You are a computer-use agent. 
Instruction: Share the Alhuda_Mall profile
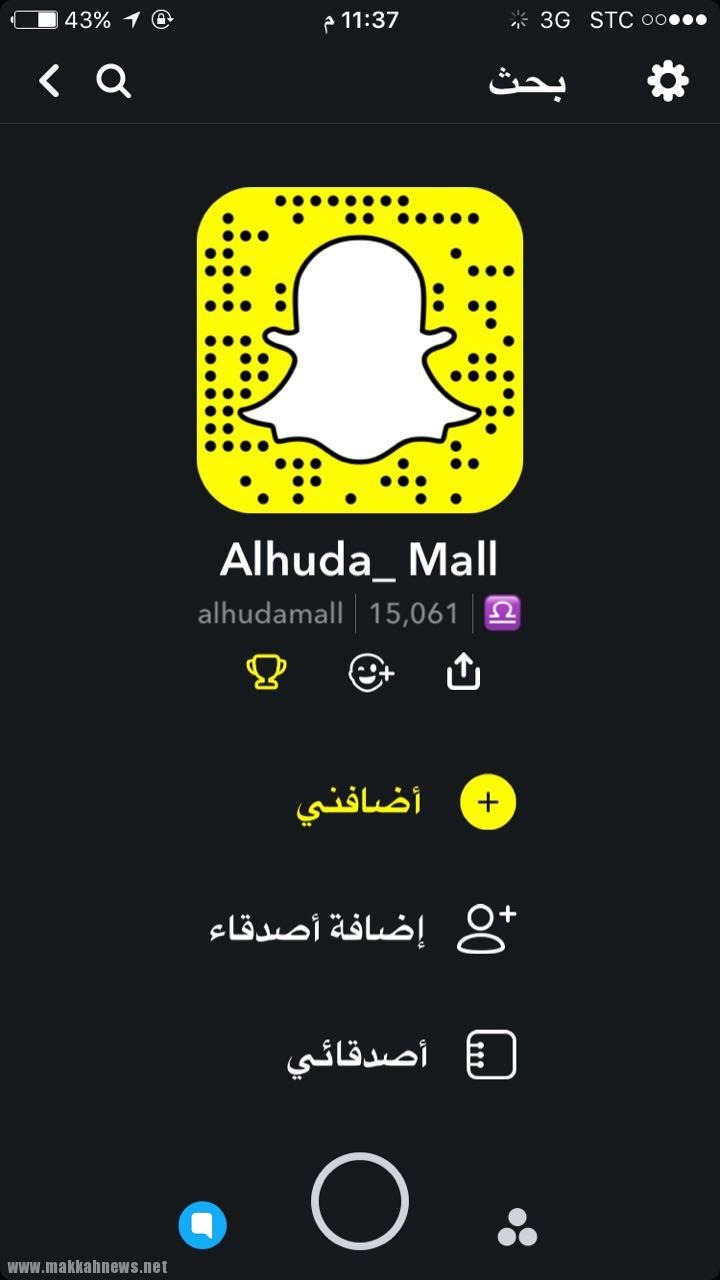click(463, 673)
